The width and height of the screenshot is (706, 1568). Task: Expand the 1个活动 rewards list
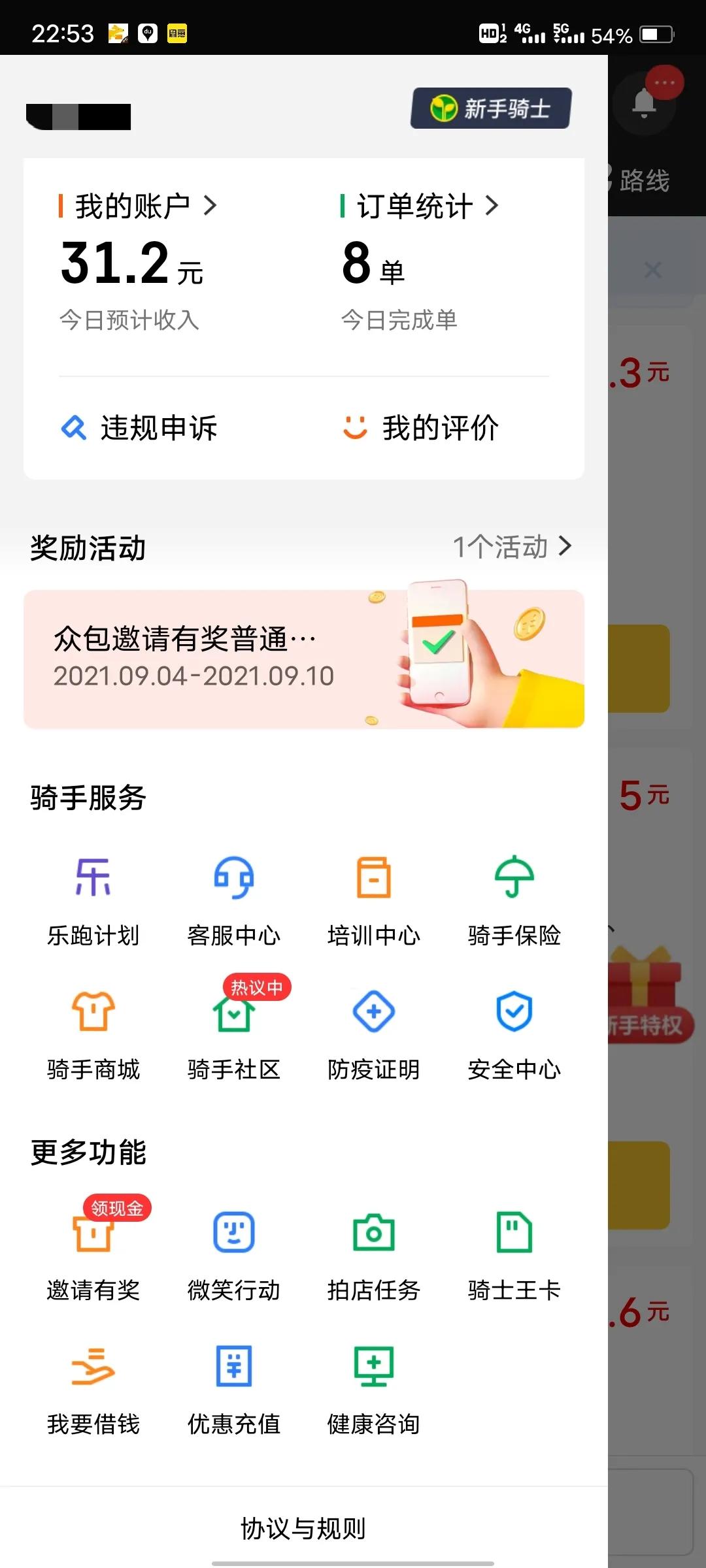coord(513,547)
